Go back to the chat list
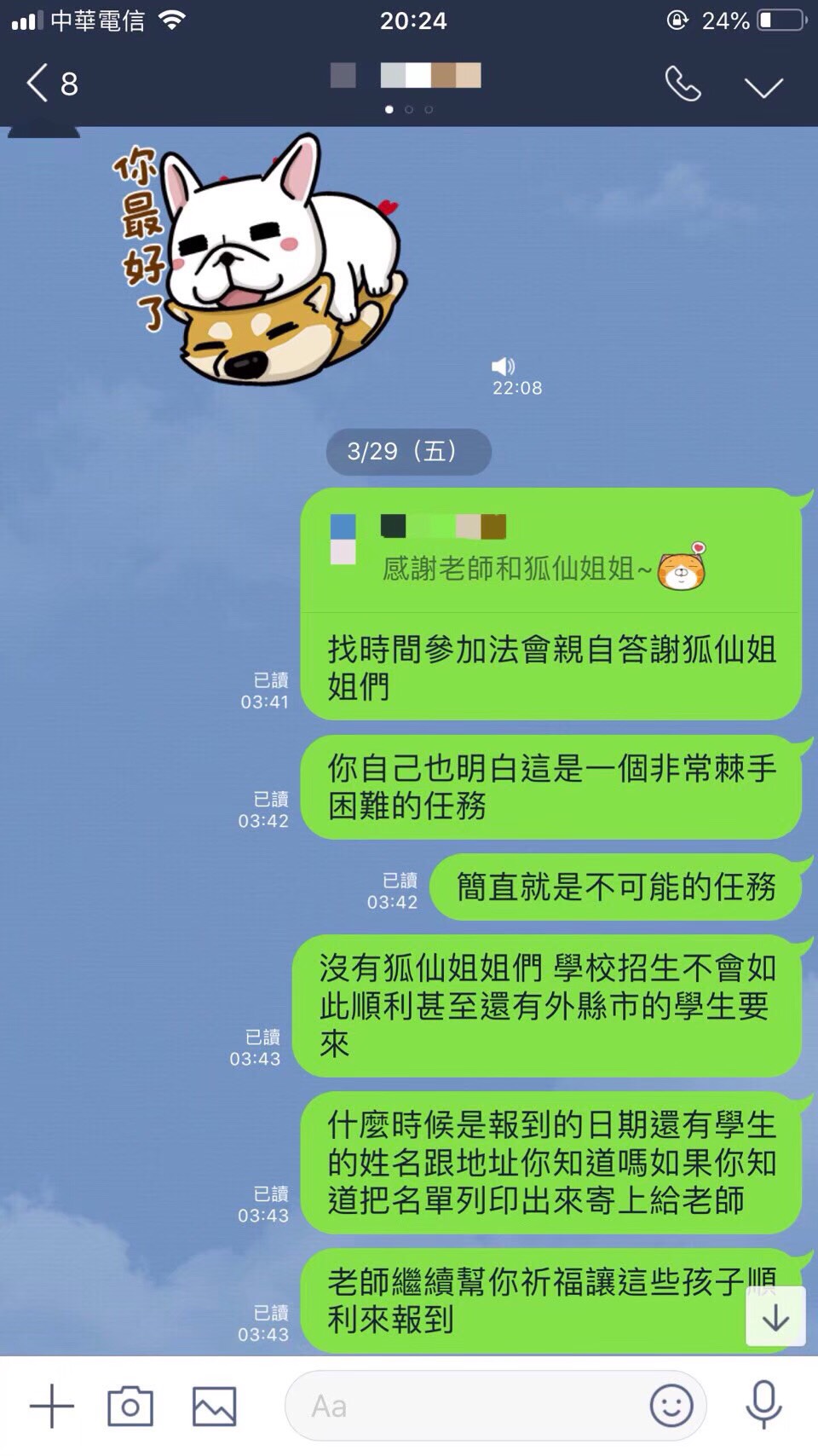The width and height of the screenshot is (818, 1456). click(49, 84)
